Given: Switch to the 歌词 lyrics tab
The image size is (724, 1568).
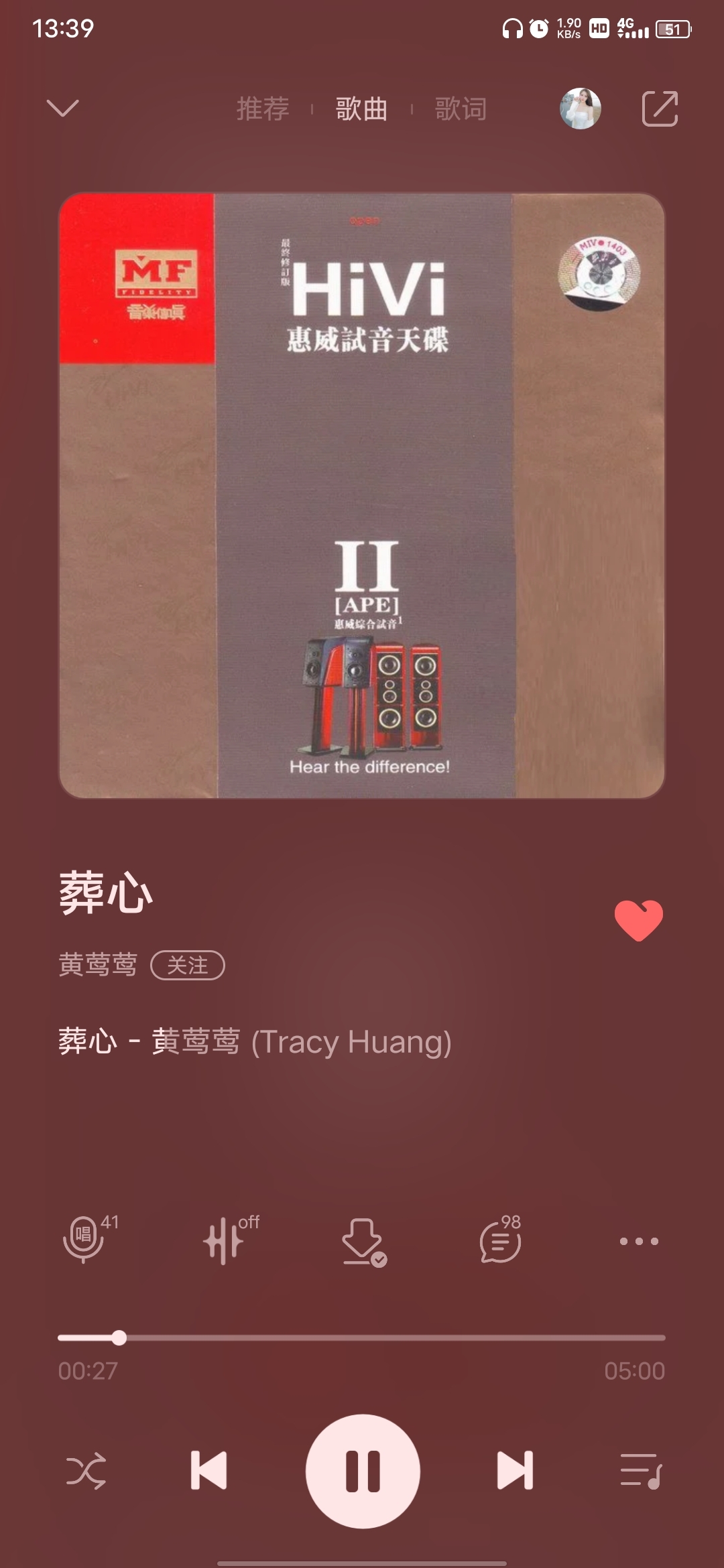Looking at the screenshot, I should click(x=461, y=109).
